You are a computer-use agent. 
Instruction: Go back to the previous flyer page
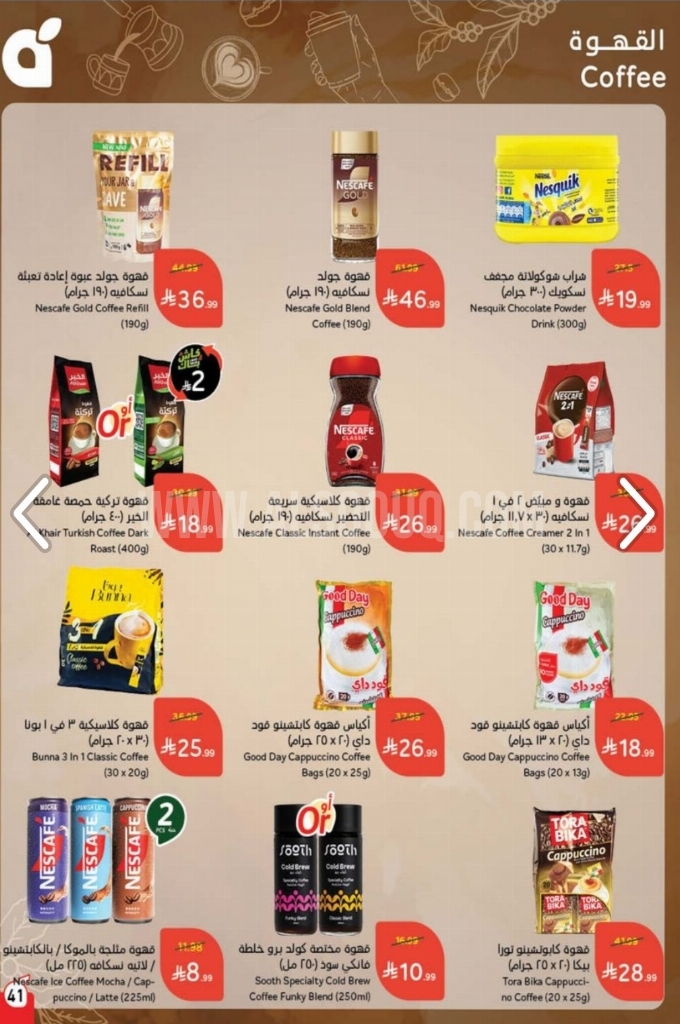click(32, 512)
